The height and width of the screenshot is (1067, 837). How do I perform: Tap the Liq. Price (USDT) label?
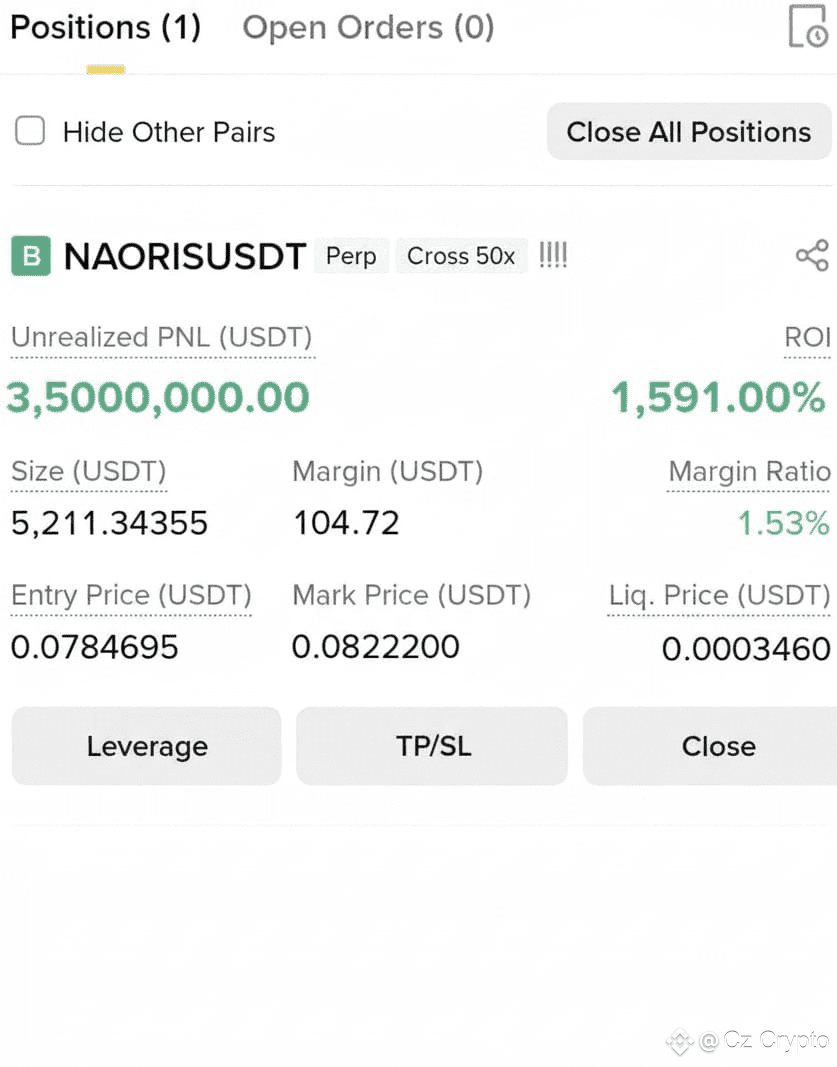pyautogui.click(x=719, y=596)
